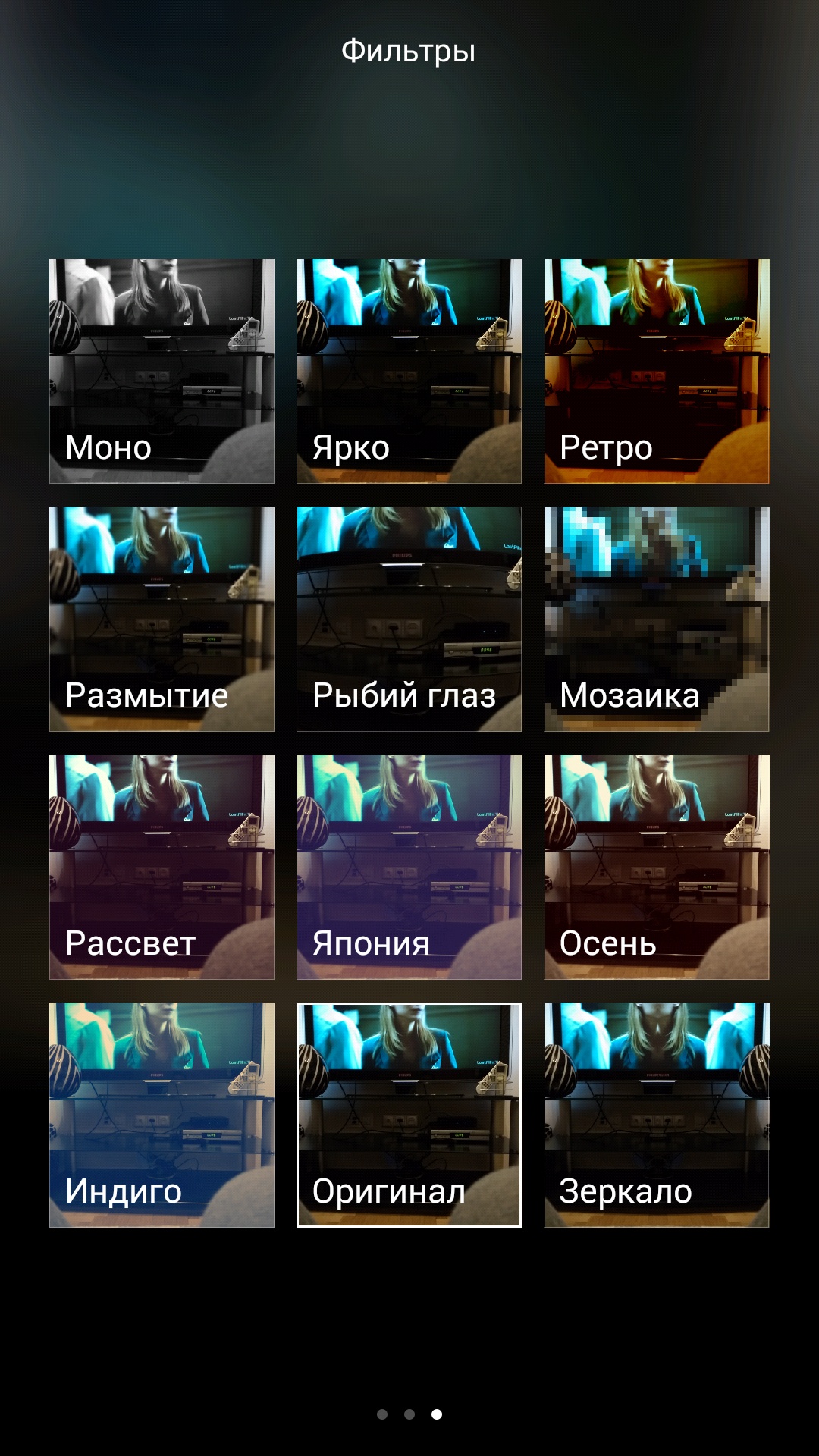Choose the Ретро filter
Screen dimensions: 819x1456
click(657, 371)
